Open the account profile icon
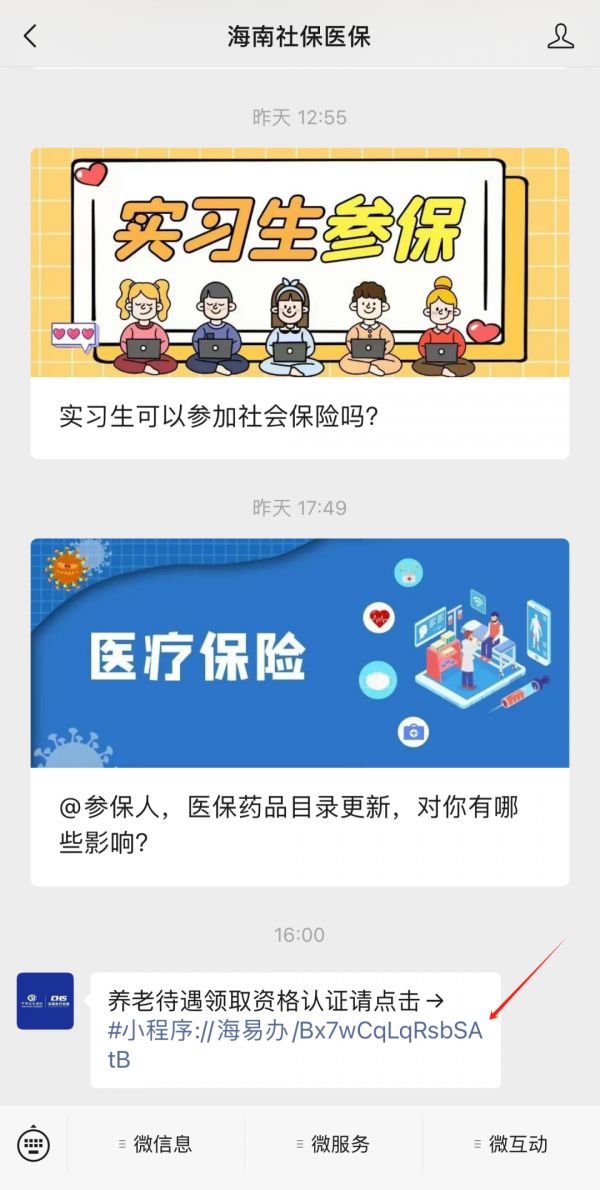Viewport: 600px width, 1190px height. (x=561, y=37)
